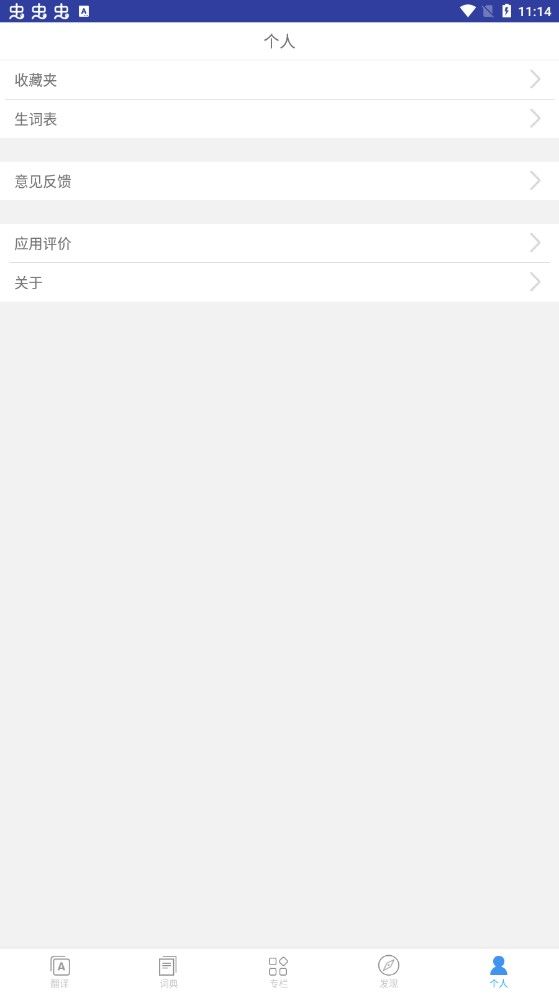Select the 应用评价 app rating row
This screenshot has width=559, height=995.
279,243
